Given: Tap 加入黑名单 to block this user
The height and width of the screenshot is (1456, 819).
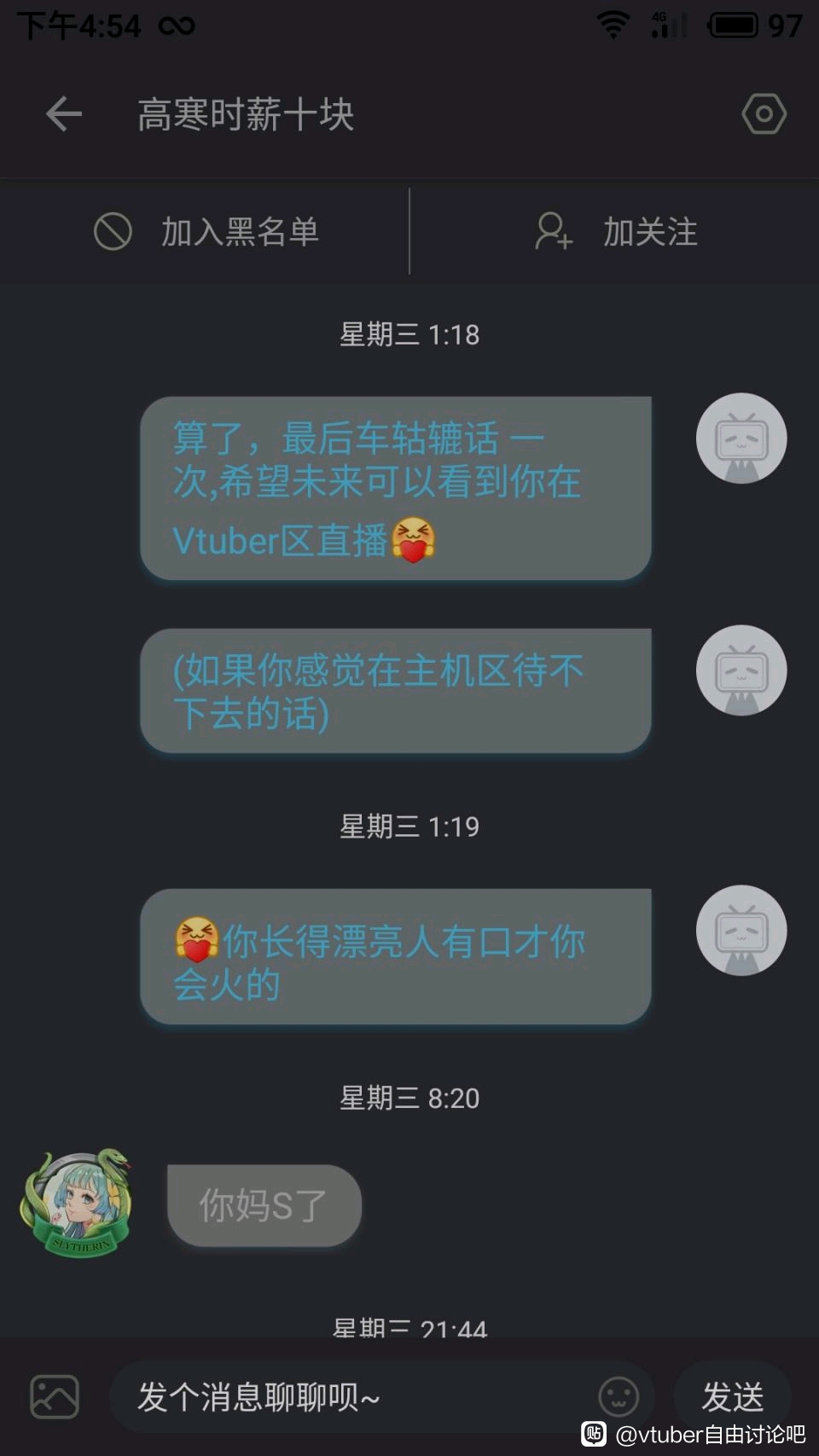Looking at the screenshot, I should tap(206, 232).
